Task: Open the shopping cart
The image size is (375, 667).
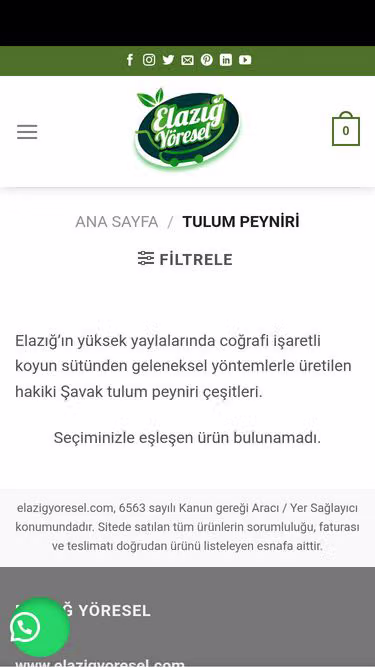Action: [x=346, y=129]
